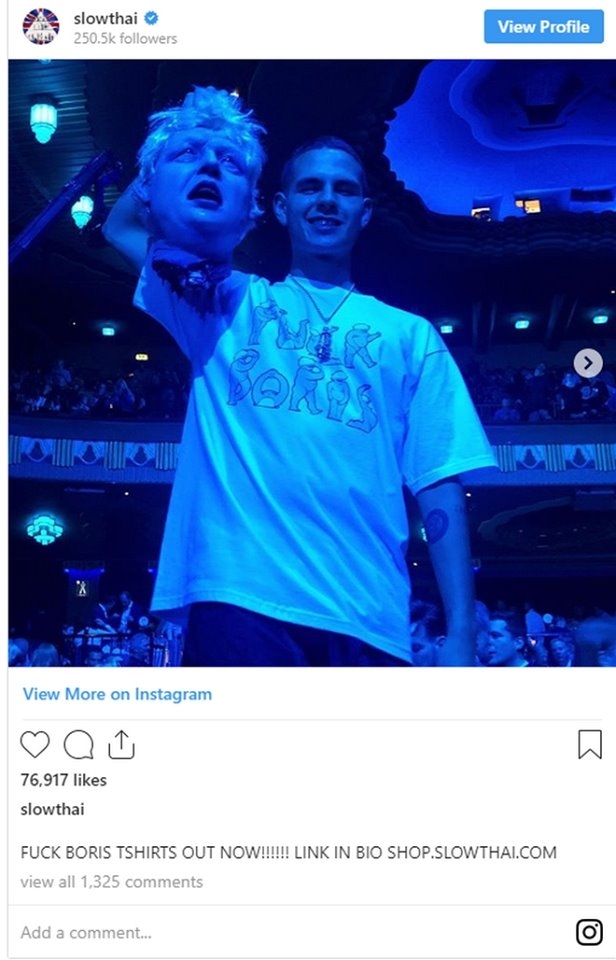The height and width of the screenshot is (960, 616).
Task: Open the Instagram logo icon
Action: coord(589,932)
